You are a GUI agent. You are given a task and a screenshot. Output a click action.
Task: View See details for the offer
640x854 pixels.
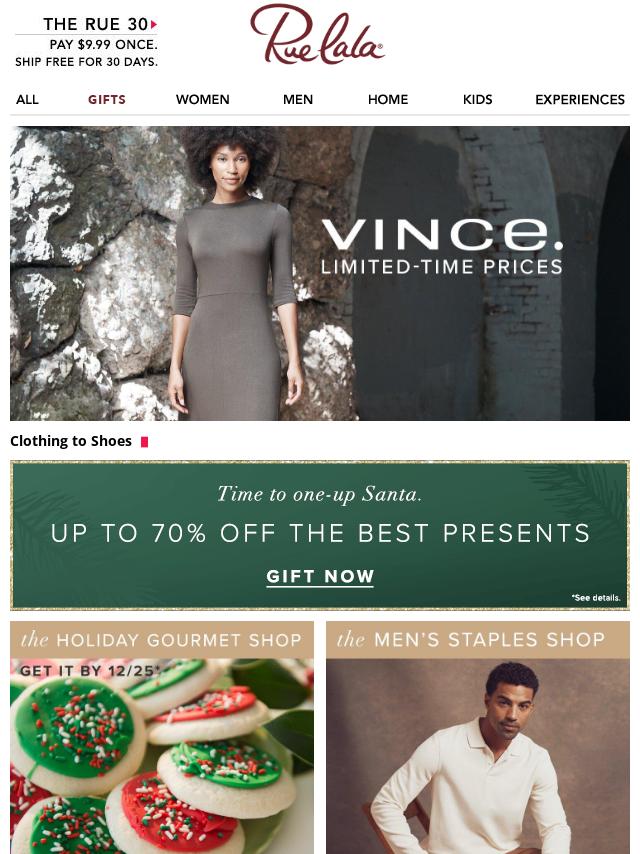click(596, 598)
